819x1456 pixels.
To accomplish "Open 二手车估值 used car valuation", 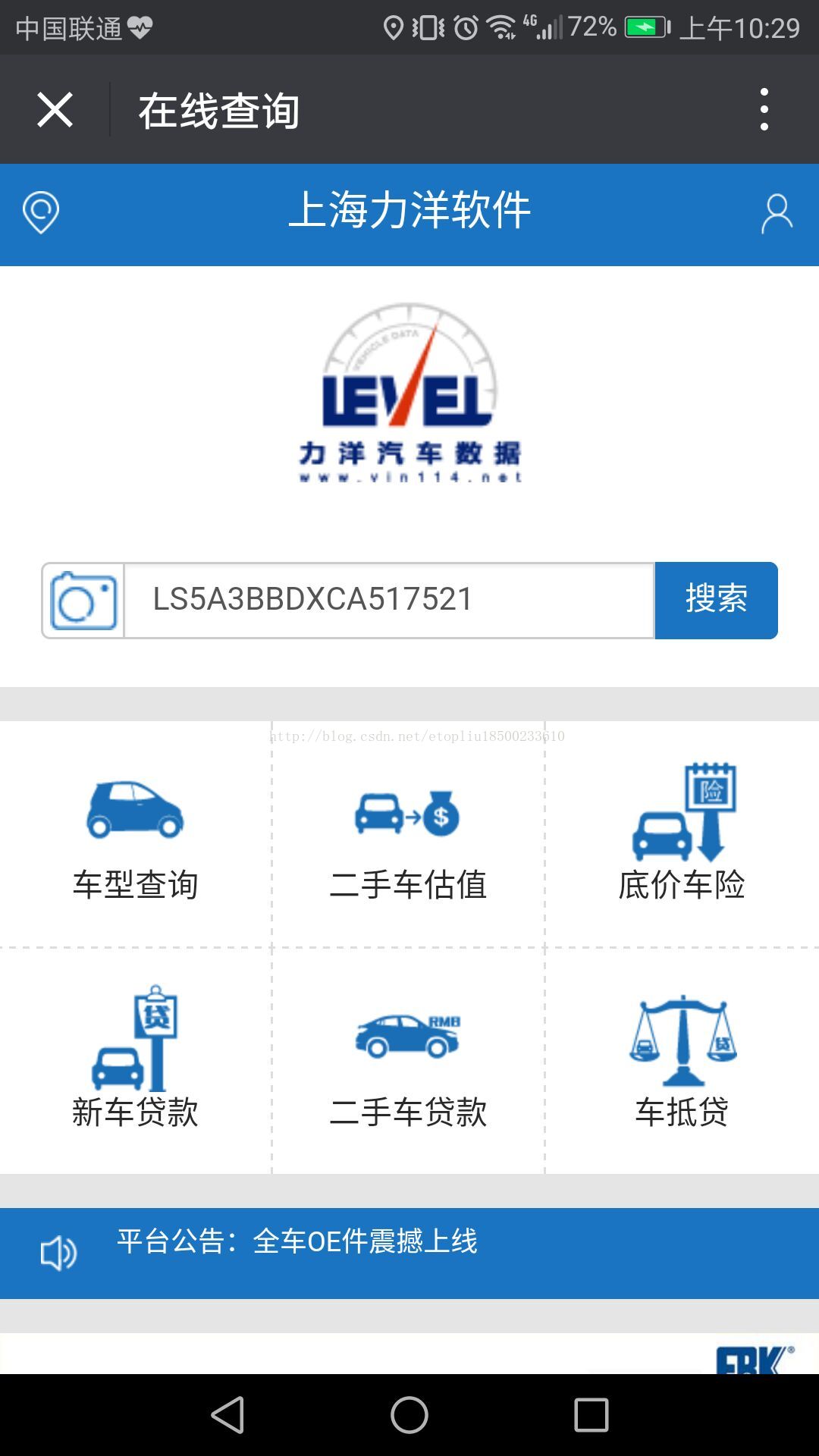I will pos(408,834).
